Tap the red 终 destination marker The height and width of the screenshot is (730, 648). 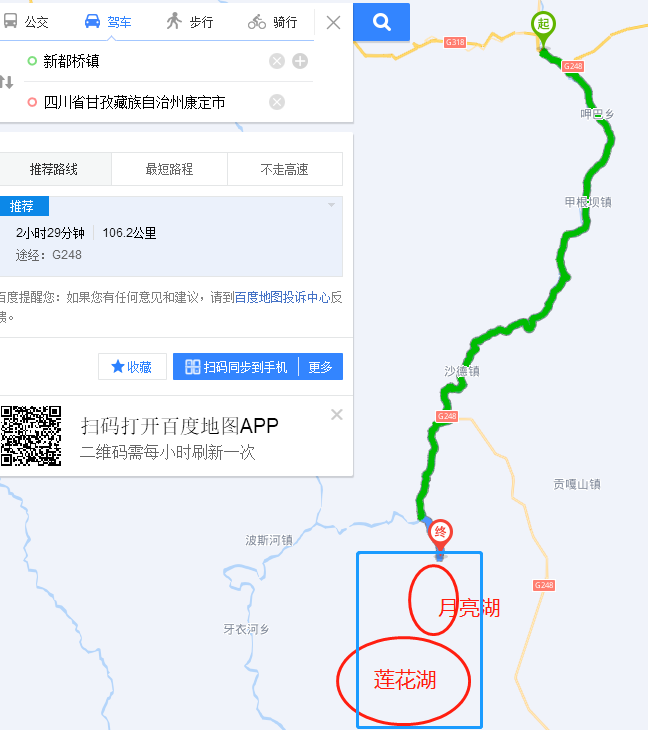pyautogui.click(x=440, y=532)
